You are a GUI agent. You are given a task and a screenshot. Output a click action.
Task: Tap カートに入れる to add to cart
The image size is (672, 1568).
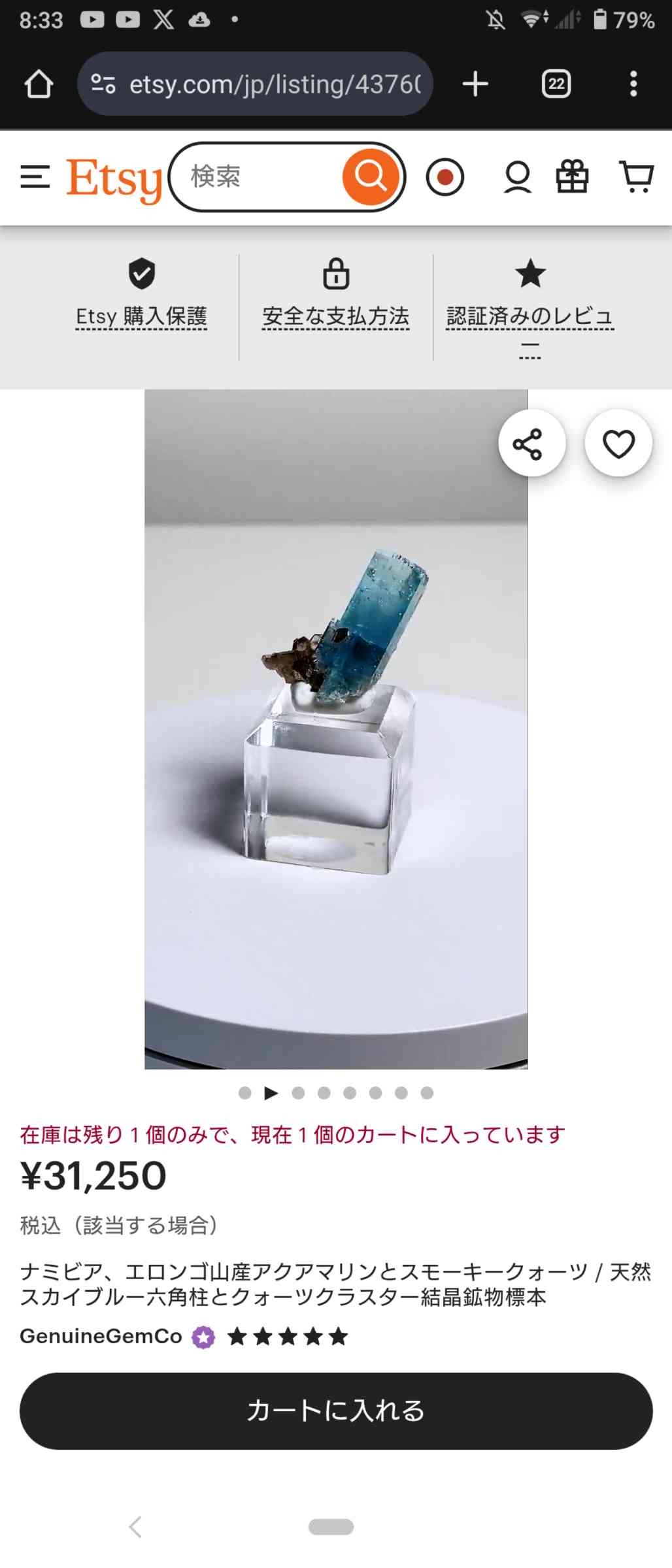click(x=335, y=1411)
